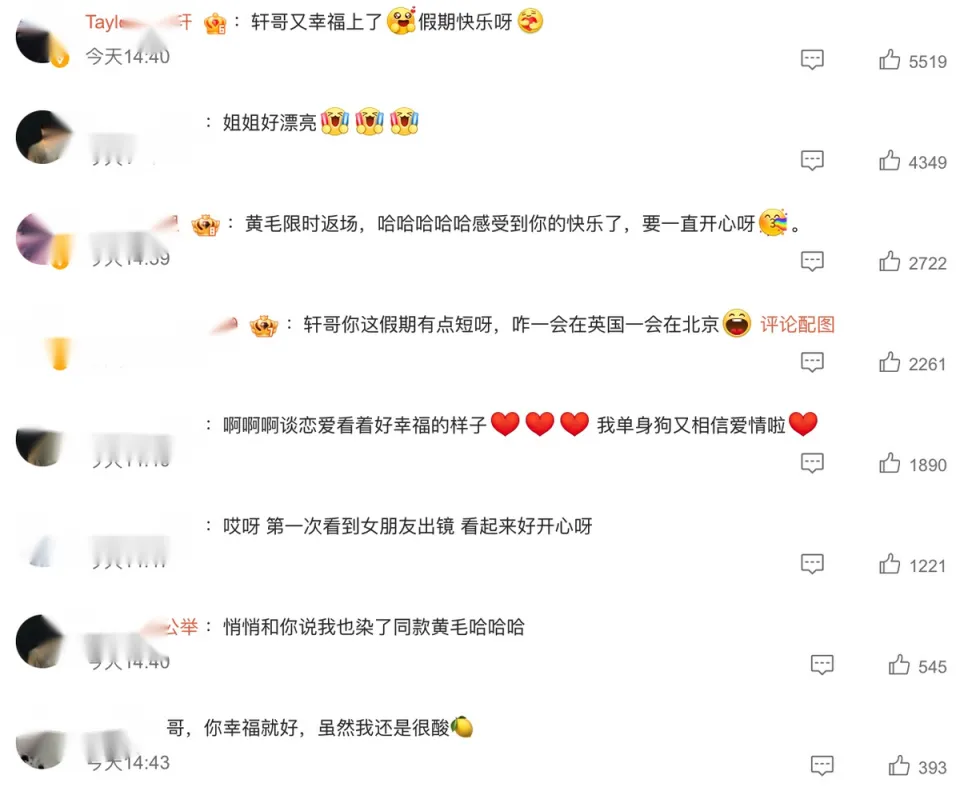Like the '黄毛限时返场' comment
Viewport: 960px width, 799px height.
tap(890, 261)
